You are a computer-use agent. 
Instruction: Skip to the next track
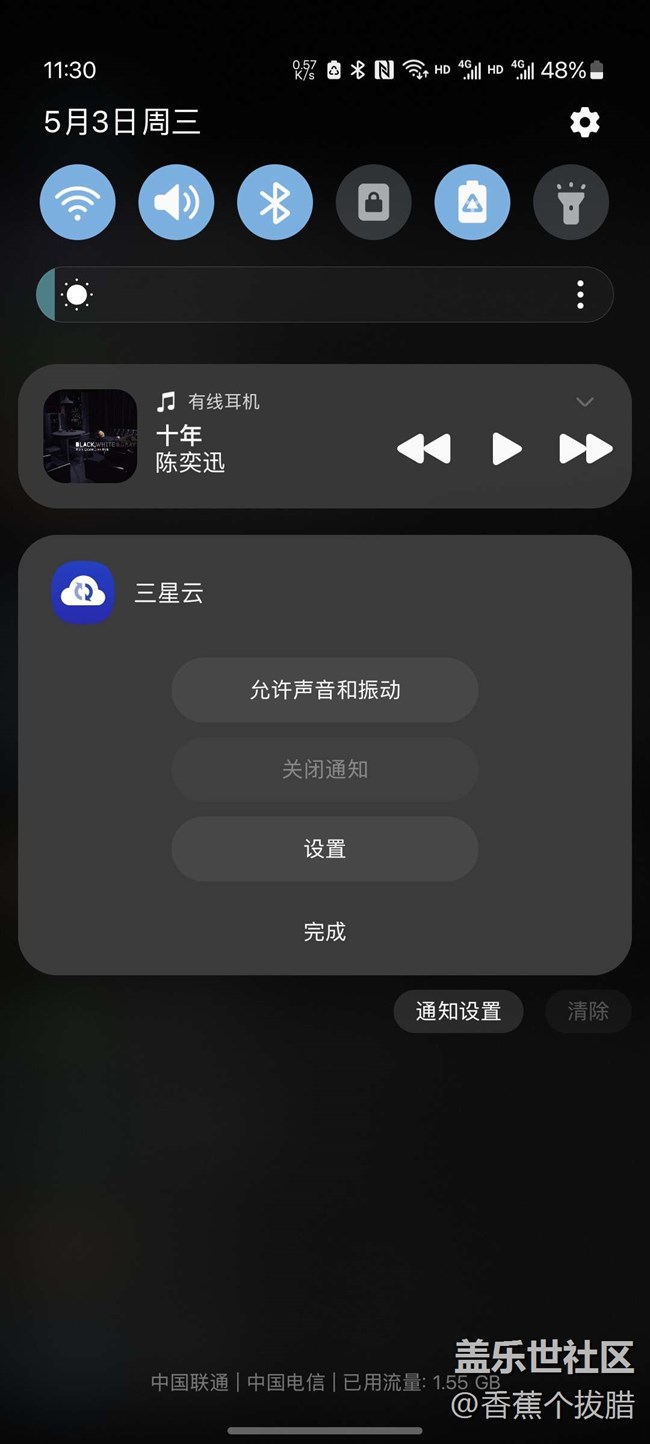(x=585, y=449)
